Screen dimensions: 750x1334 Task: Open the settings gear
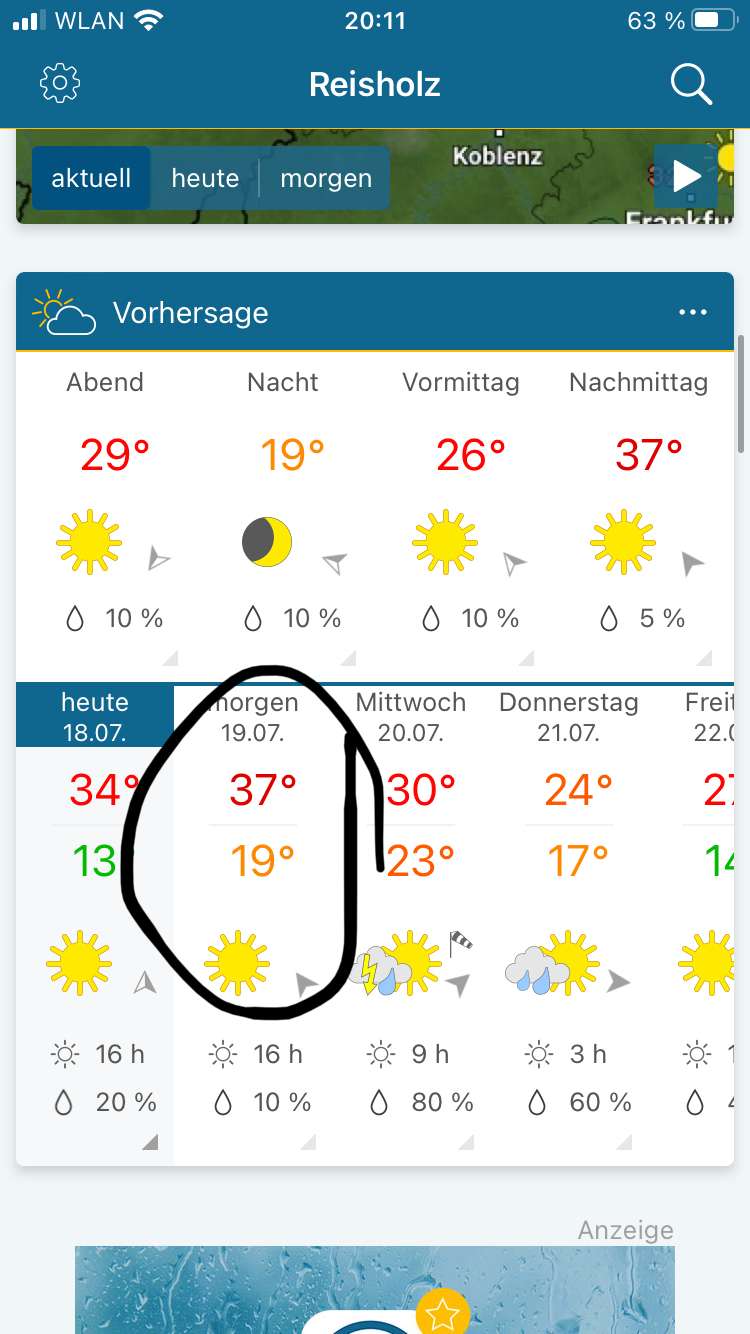(60, 84)
